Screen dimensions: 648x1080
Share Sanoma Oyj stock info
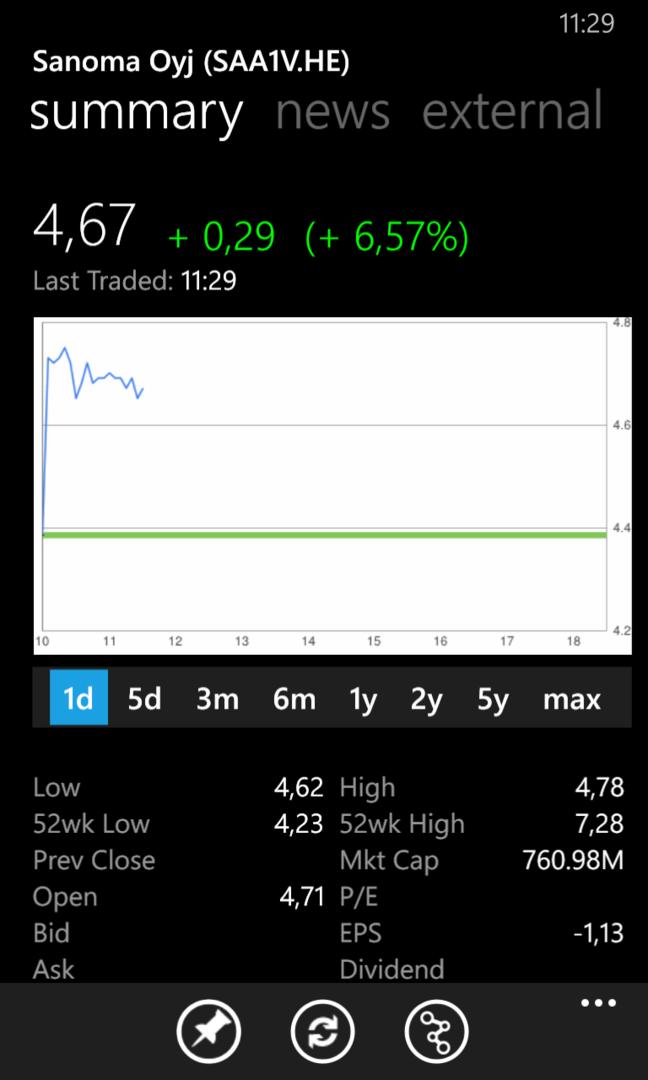coord(437,1031)
